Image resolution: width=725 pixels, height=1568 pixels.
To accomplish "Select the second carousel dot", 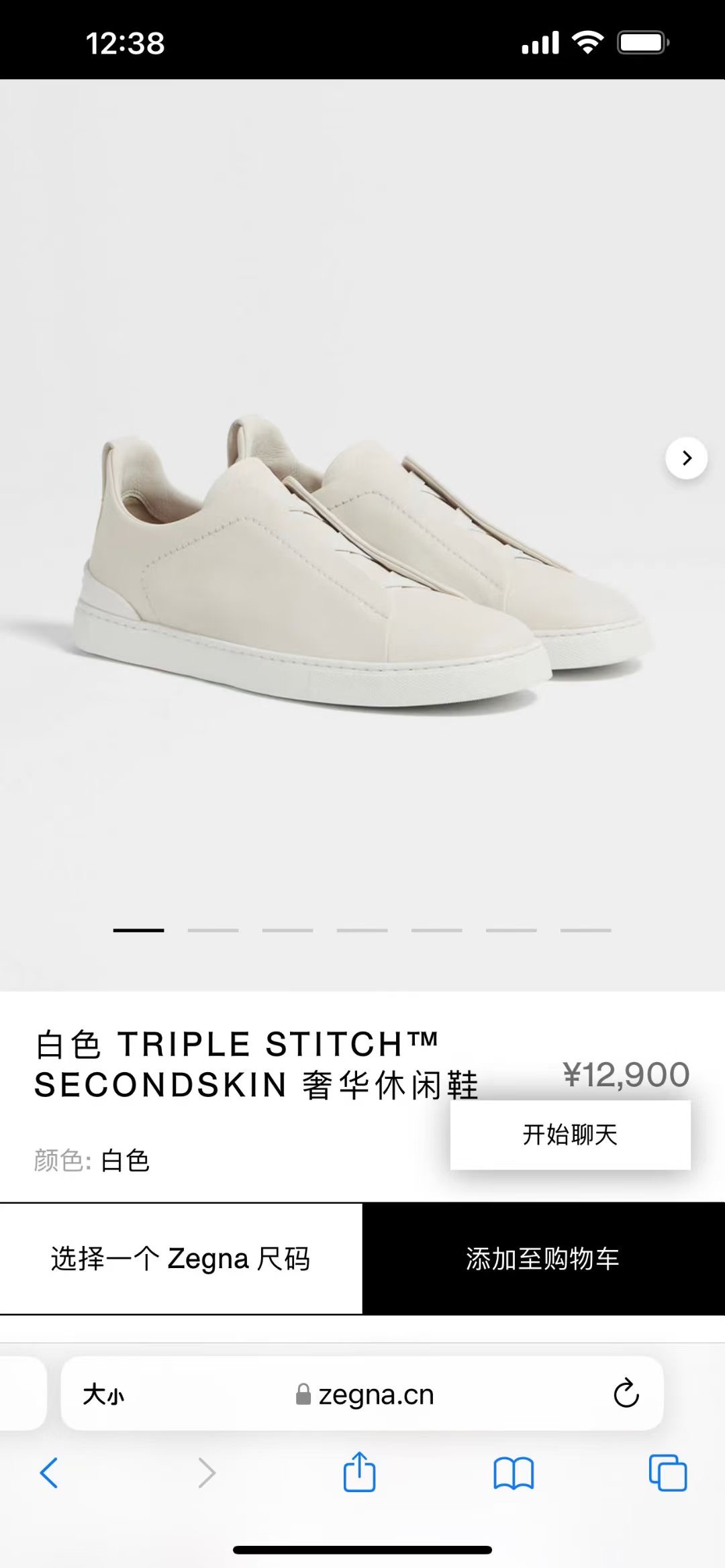I will tap(213, 931).
